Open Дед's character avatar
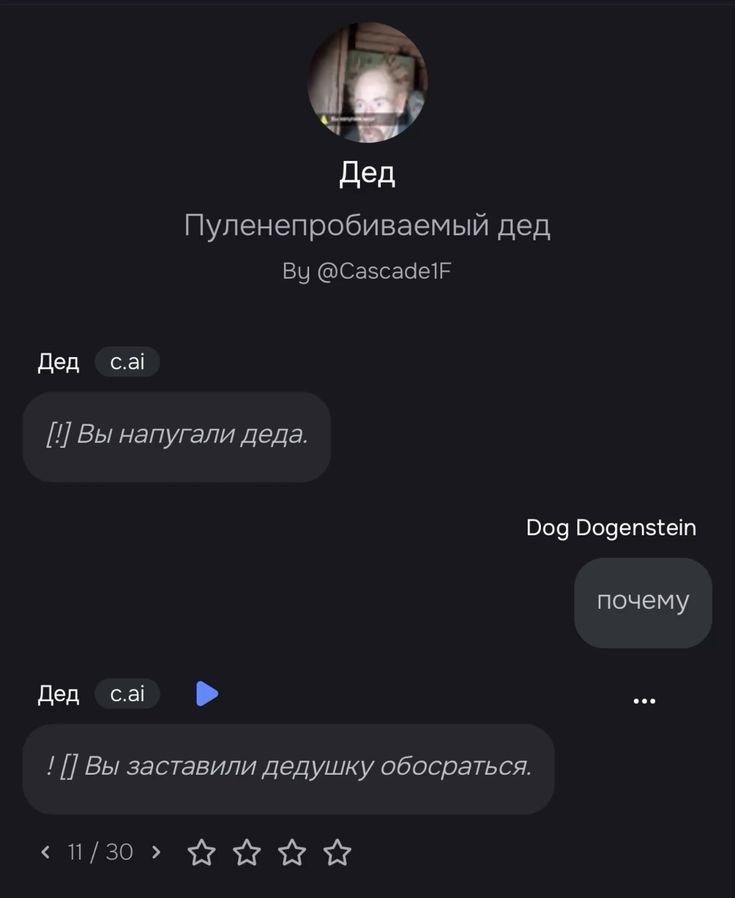Screen dimensions: 735x898 [x=367, y=83]
